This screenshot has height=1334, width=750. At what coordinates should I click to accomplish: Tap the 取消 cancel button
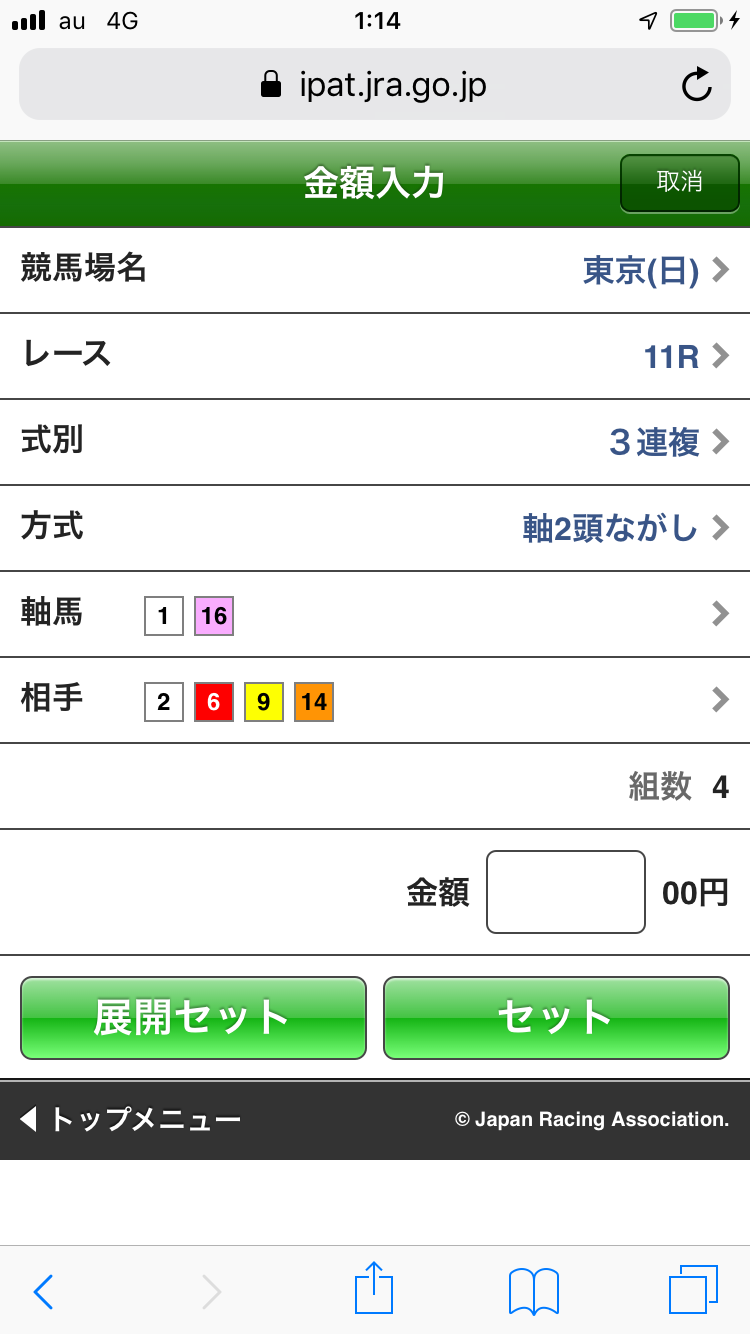pyautogui.click(x=679, y=183)
